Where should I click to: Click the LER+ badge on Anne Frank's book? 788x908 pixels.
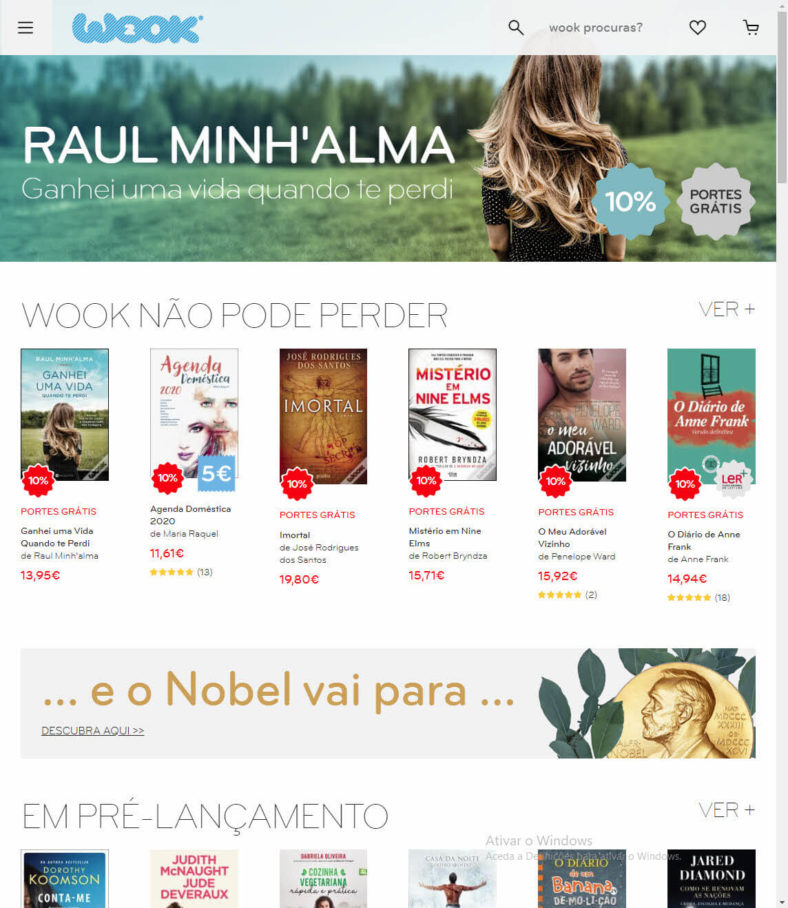tap(733, 479)
